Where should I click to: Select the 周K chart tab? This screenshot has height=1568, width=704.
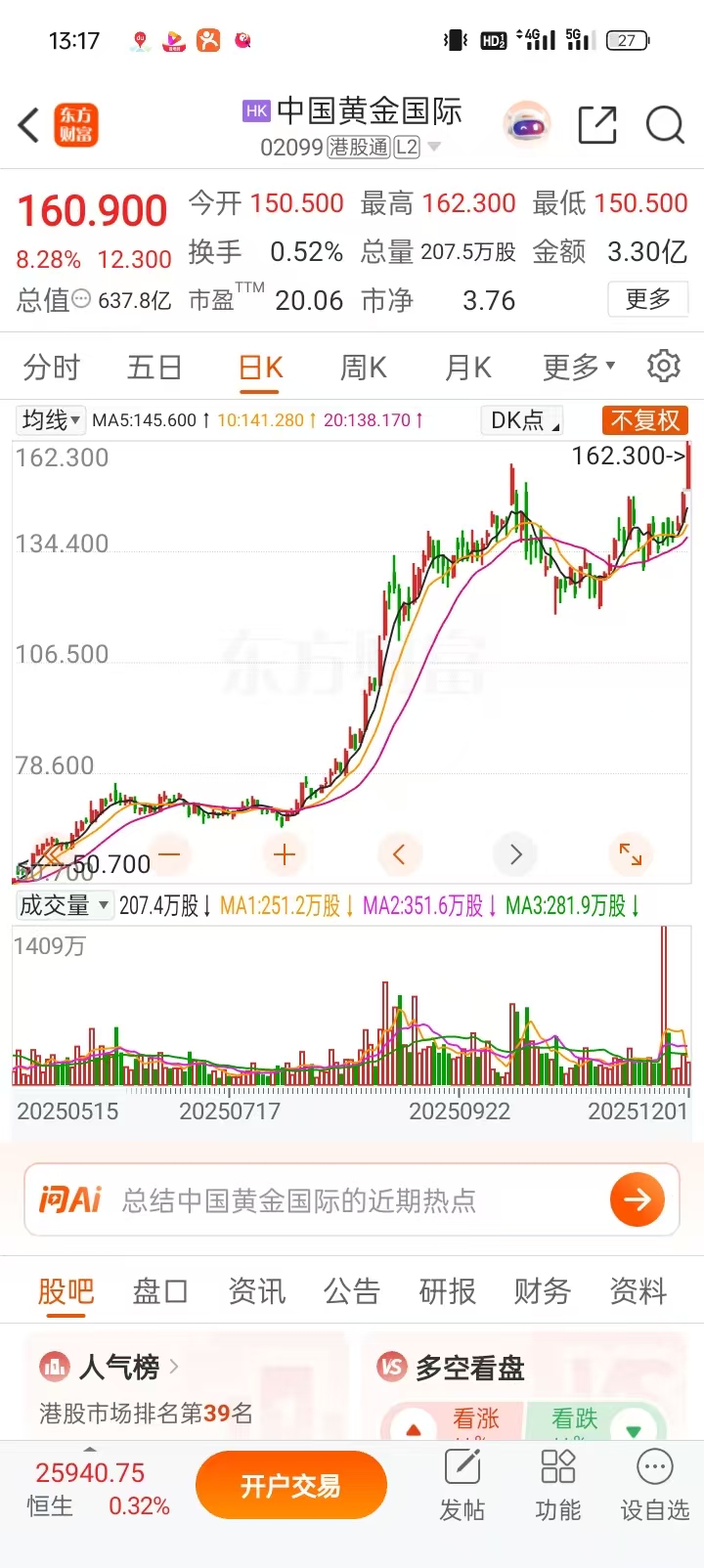(x=363, y=368)
